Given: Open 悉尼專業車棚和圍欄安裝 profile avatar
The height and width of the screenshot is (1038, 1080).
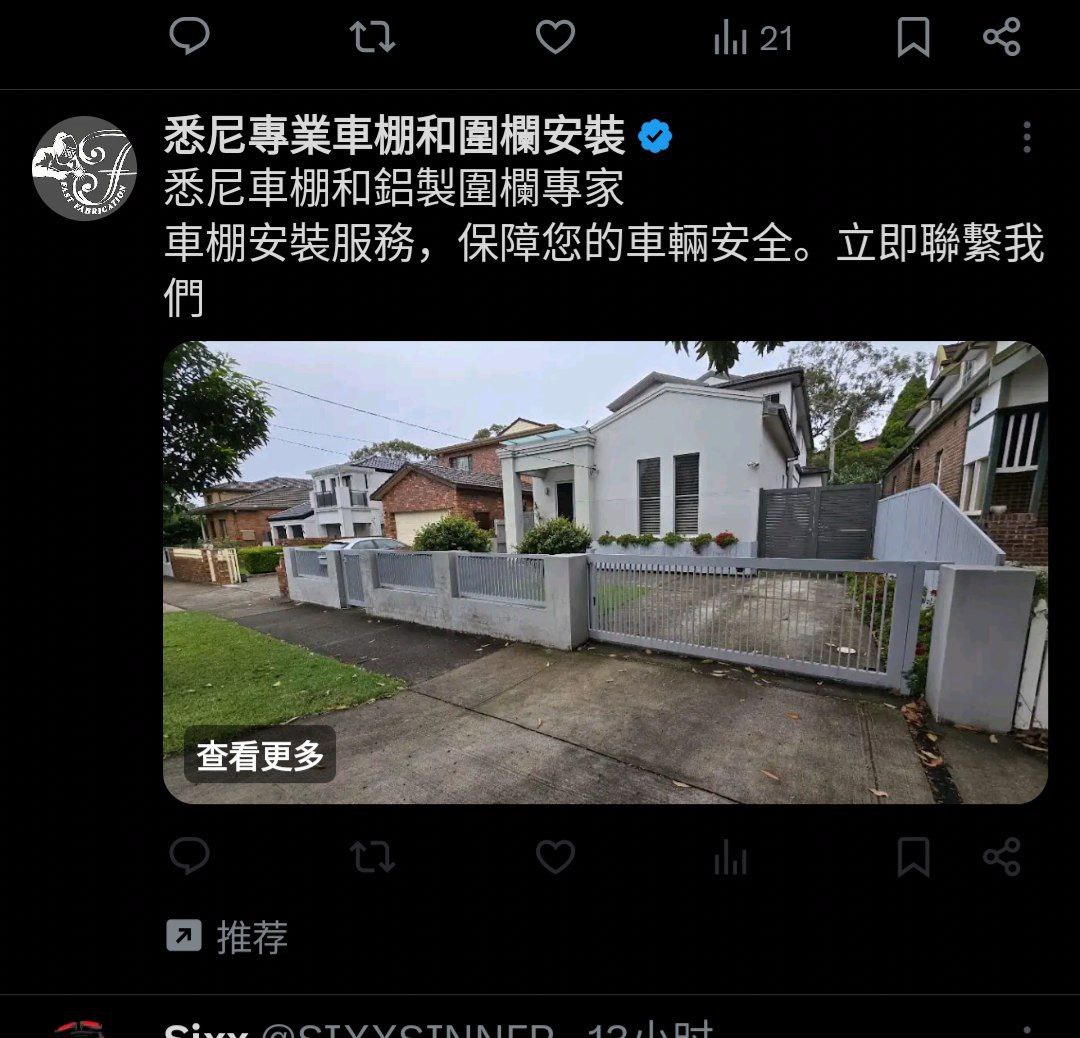Looking at the screenshot, I should 84,168.
